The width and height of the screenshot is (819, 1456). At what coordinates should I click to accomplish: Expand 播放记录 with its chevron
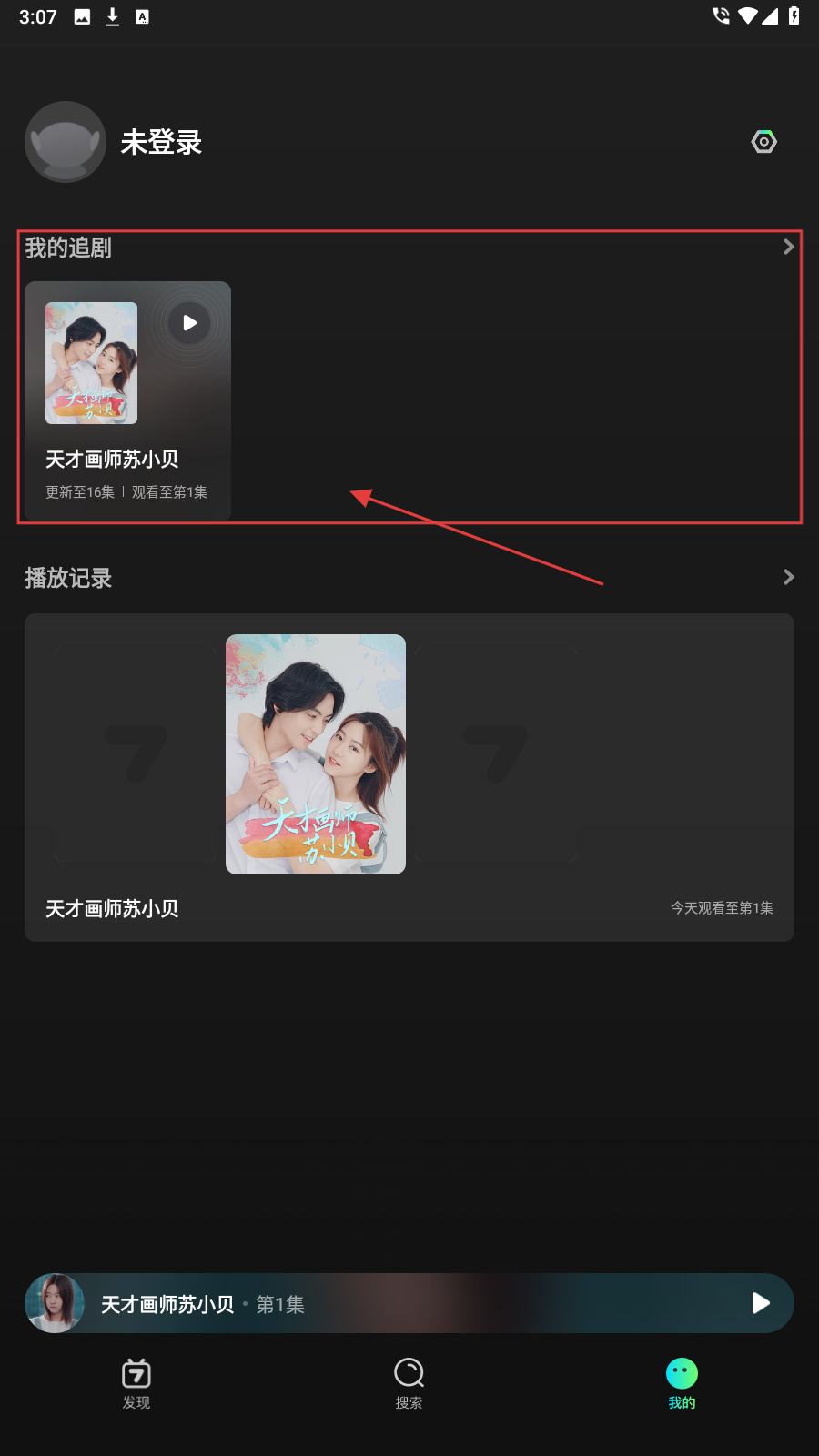(788, 577)
